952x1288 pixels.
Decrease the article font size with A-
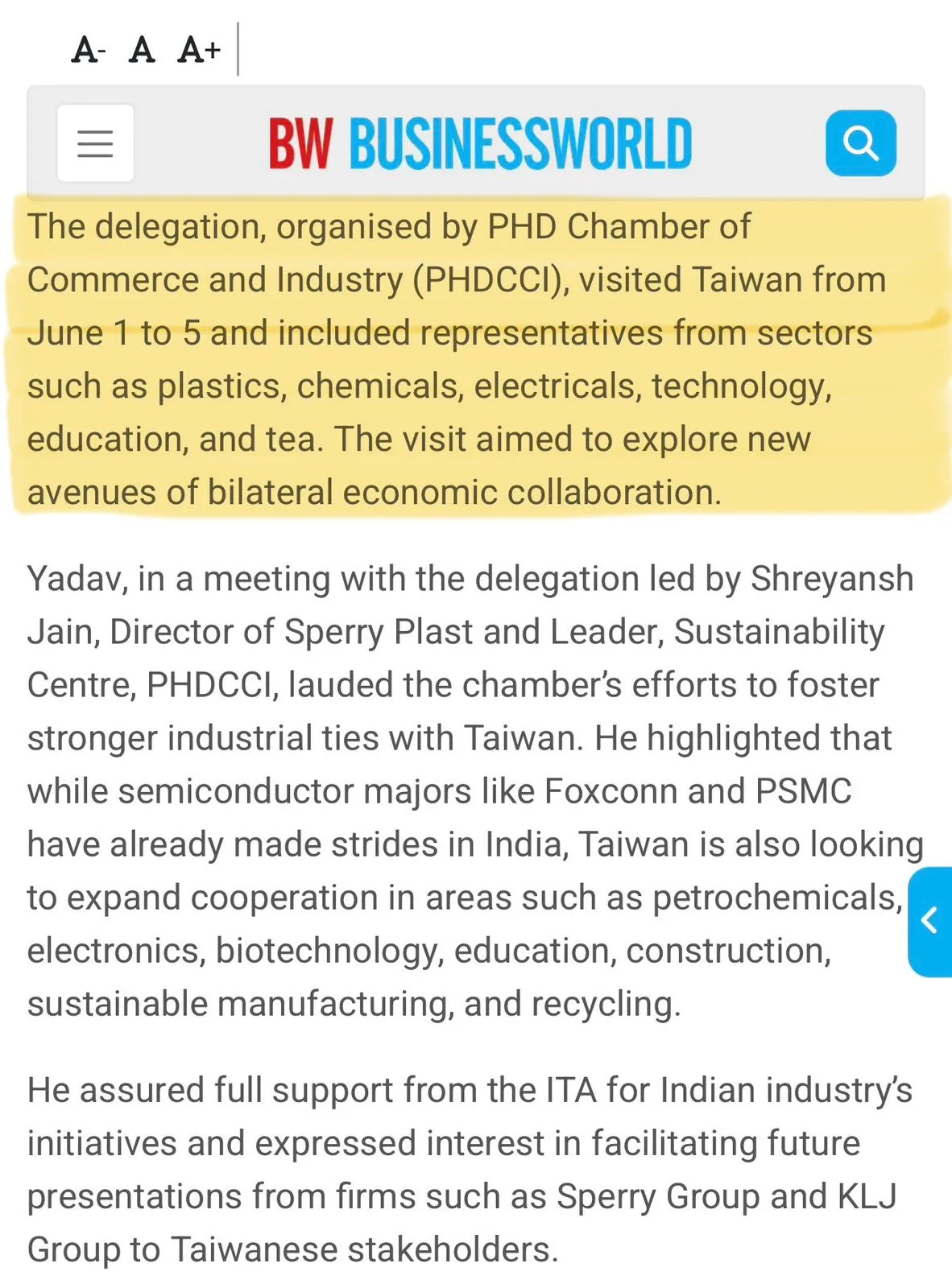coord(88,50)
